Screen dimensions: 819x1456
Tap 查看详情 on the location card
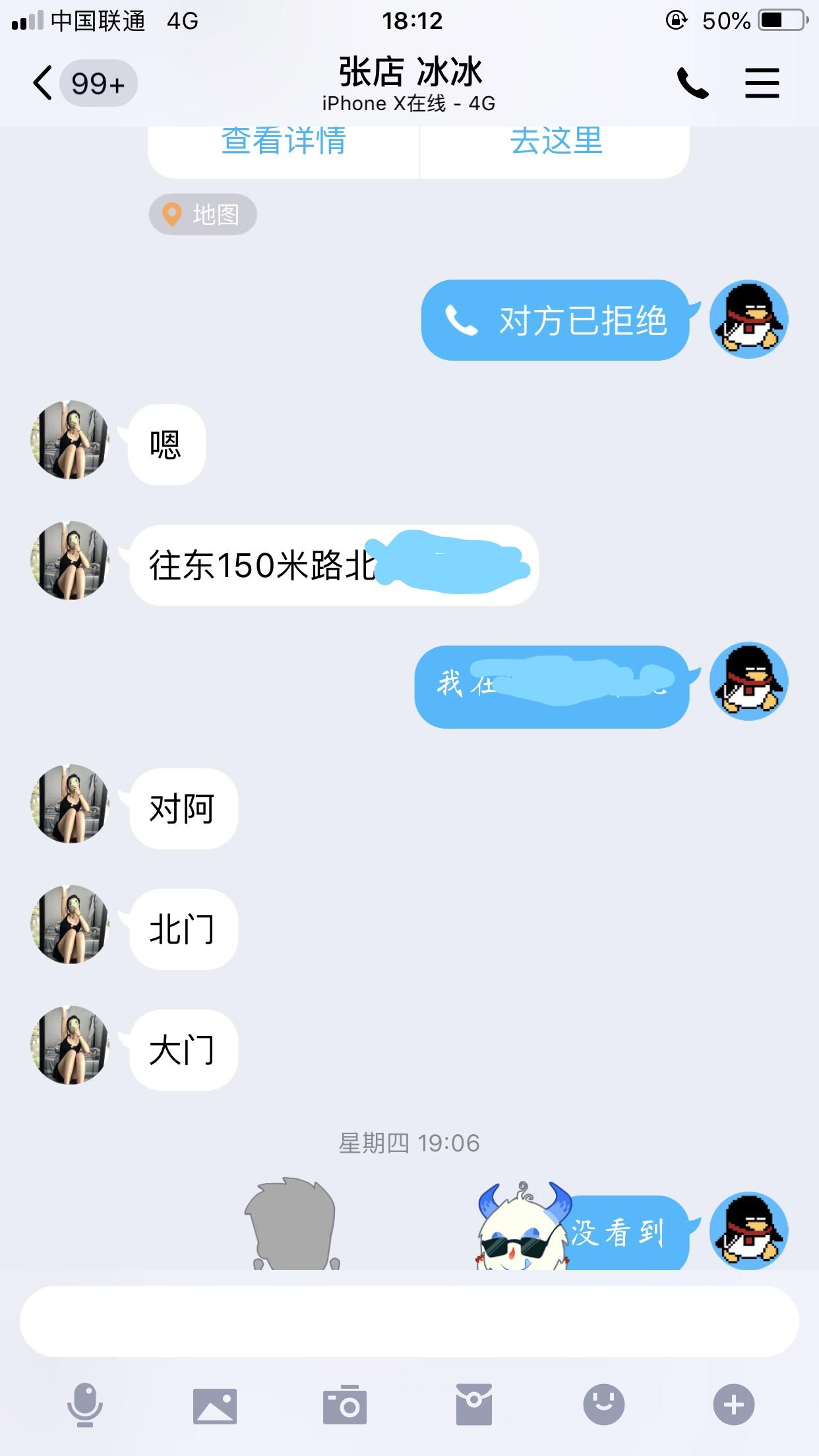click(284, 142)
